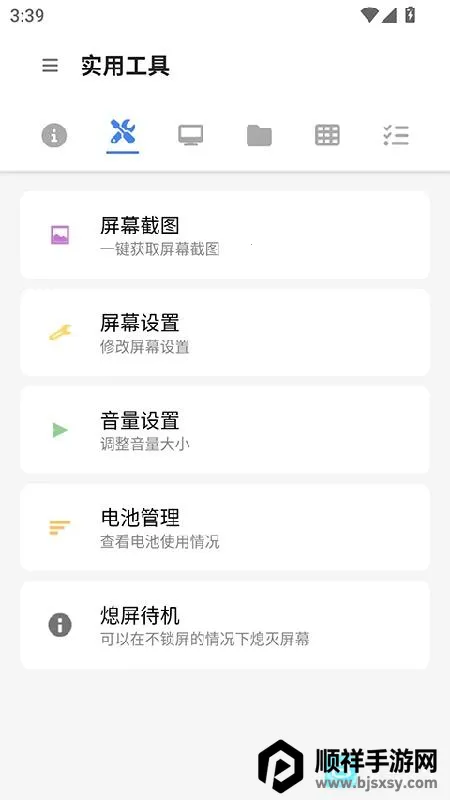Open the checklist tab

396,135
